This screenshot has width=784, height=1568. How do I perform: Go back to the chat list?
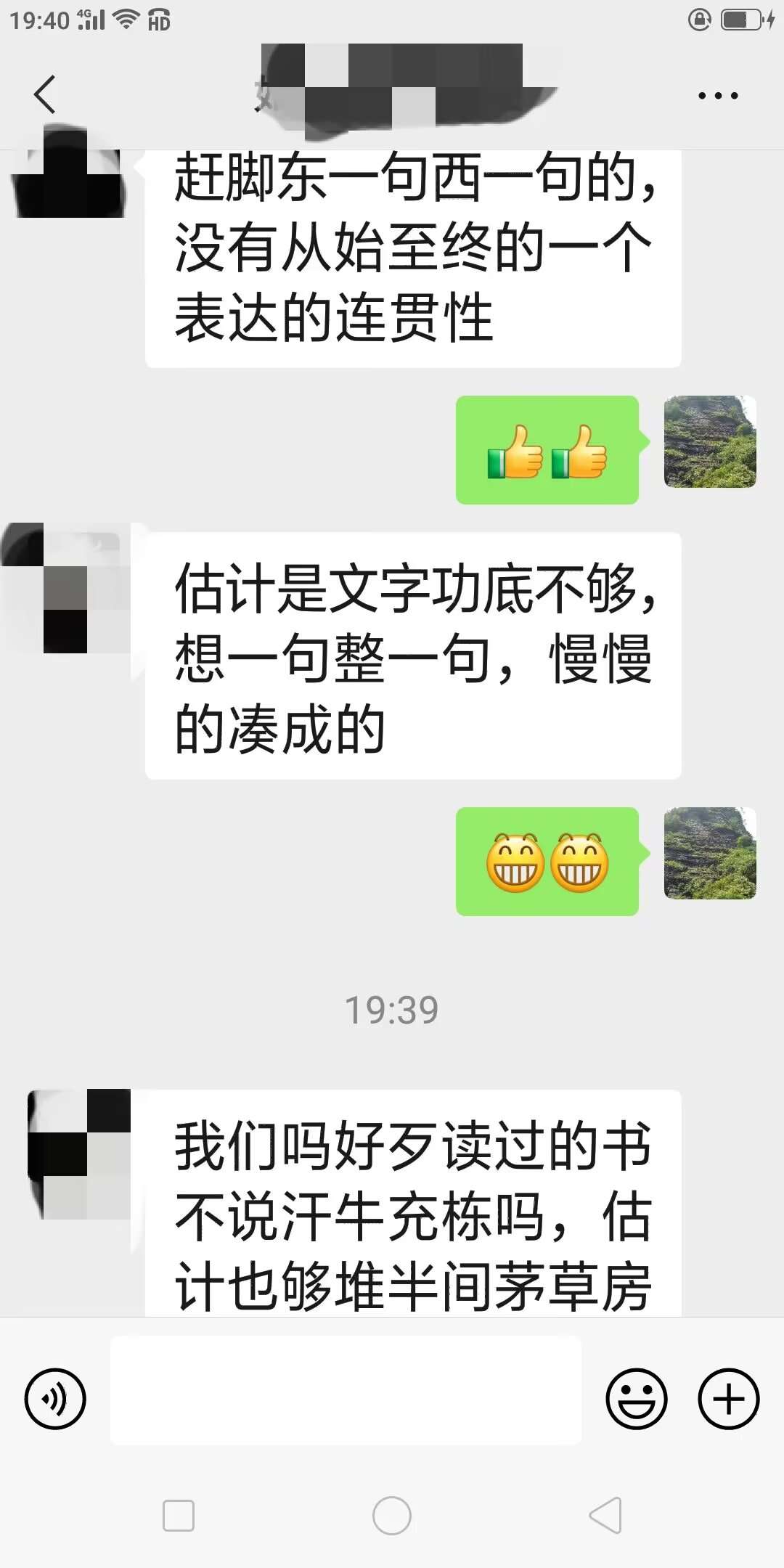(x=45, y=94)
